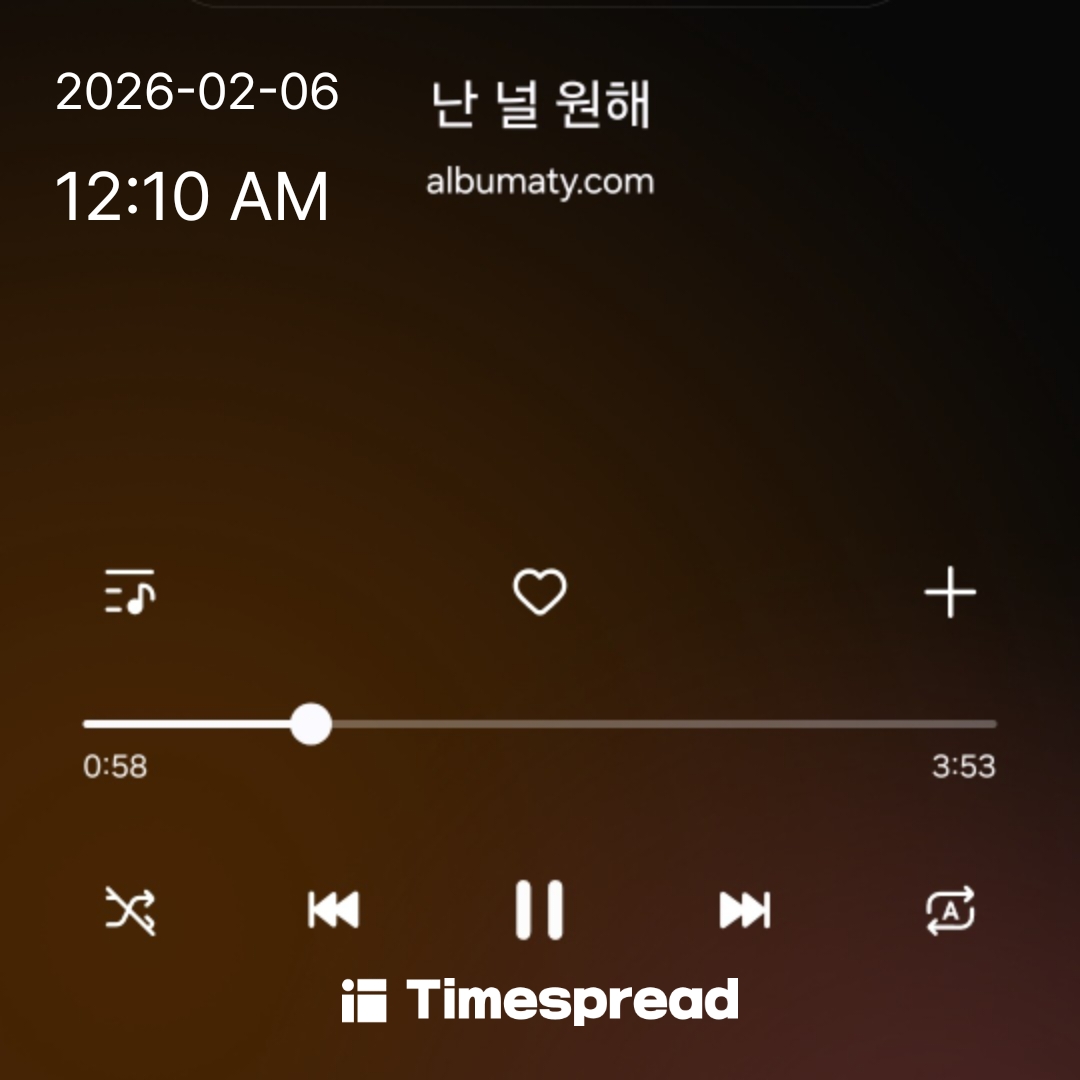This screenshot has height=1080, width=1080.
Task: Change the repeat mode
Action: [x=949, y=910]
